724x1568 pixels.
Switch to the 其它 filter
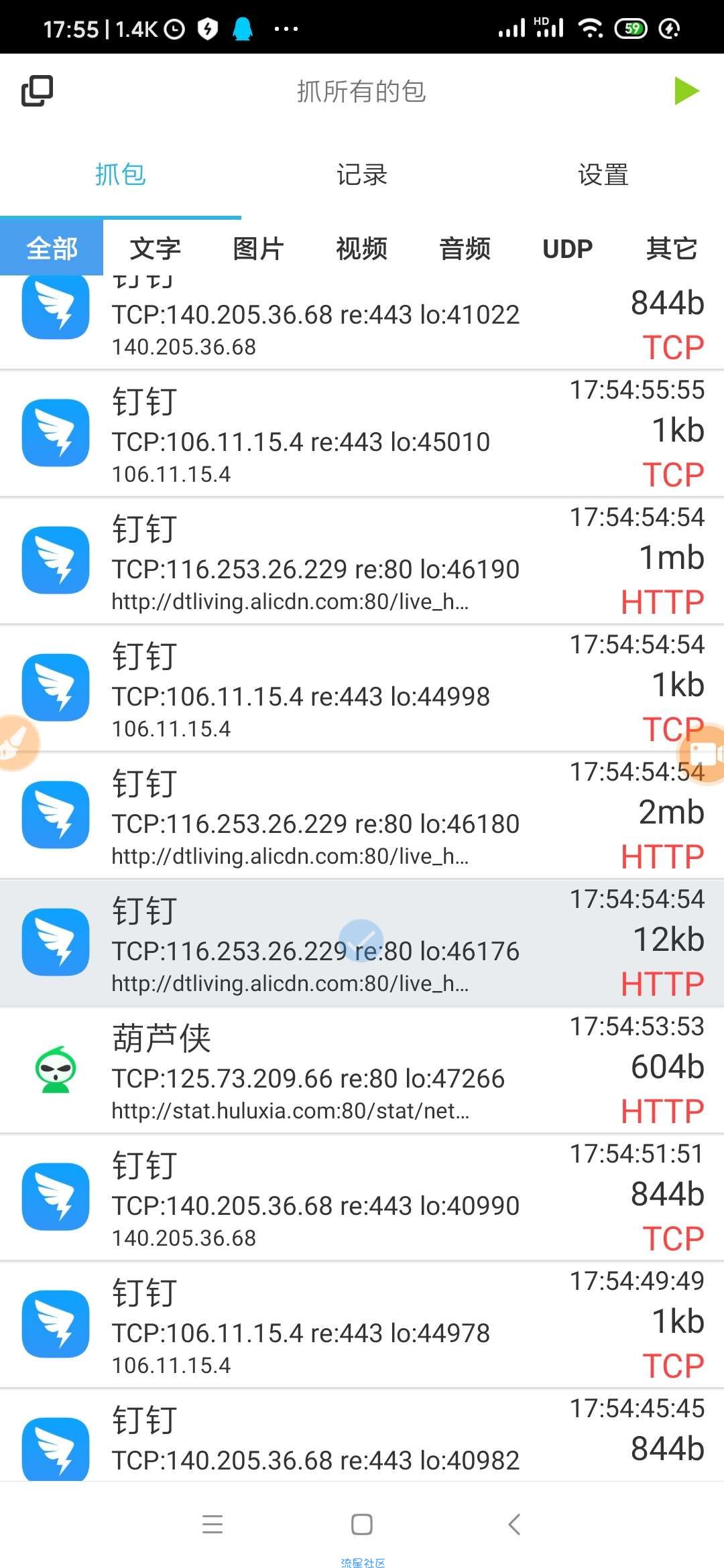point(671,249)
